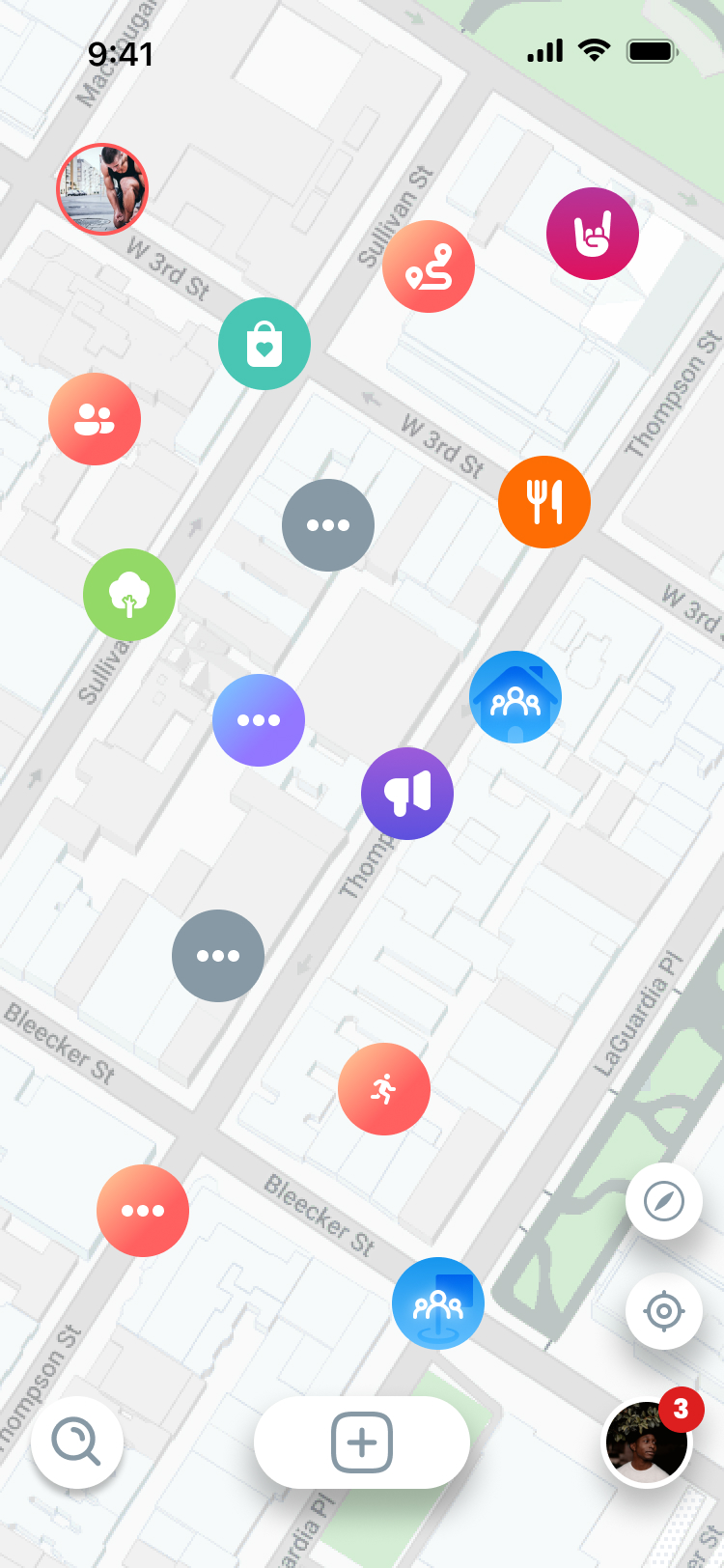The height and width of the screenshot is (1568, 724).
Task: Tap the route path map marker
Action: tap(429, 266)
